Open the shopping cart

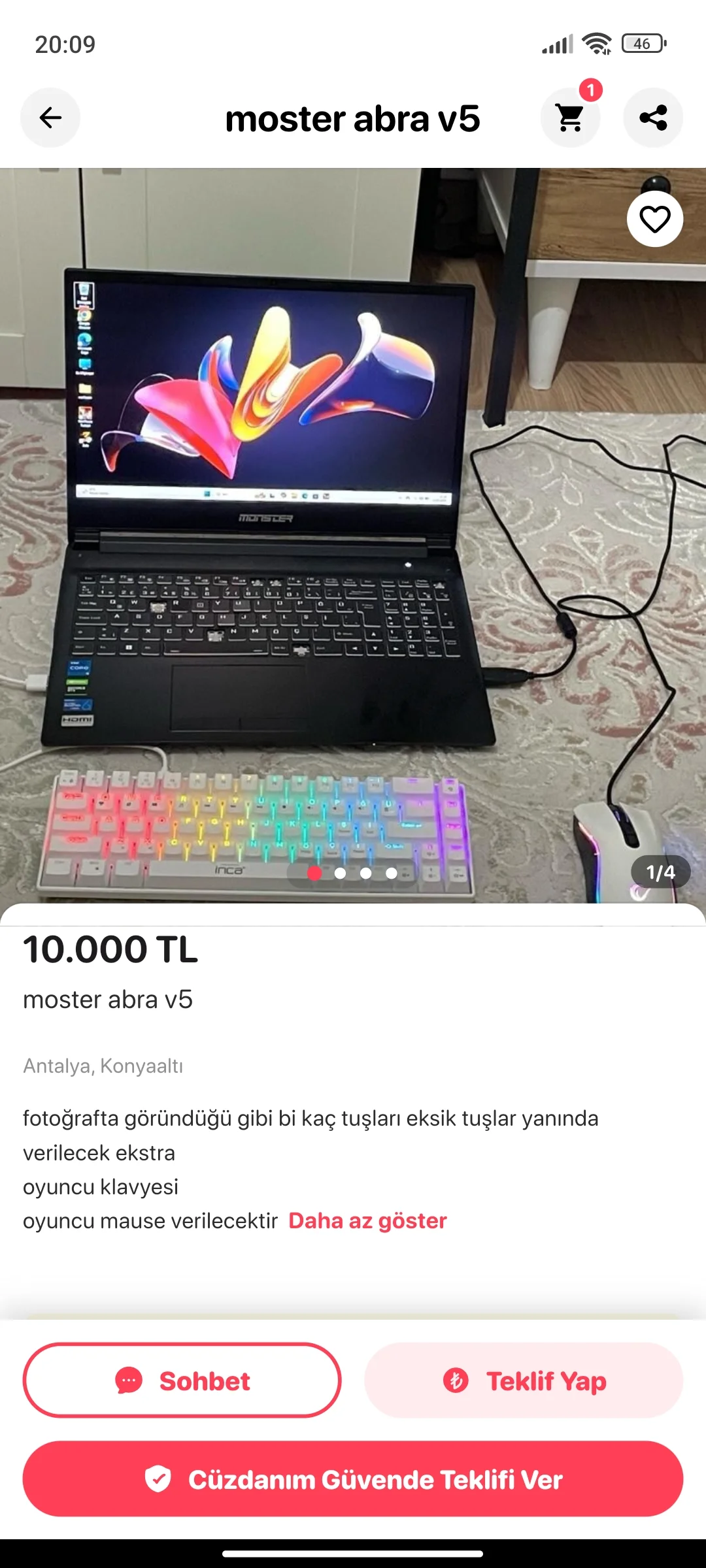point(570,118)
